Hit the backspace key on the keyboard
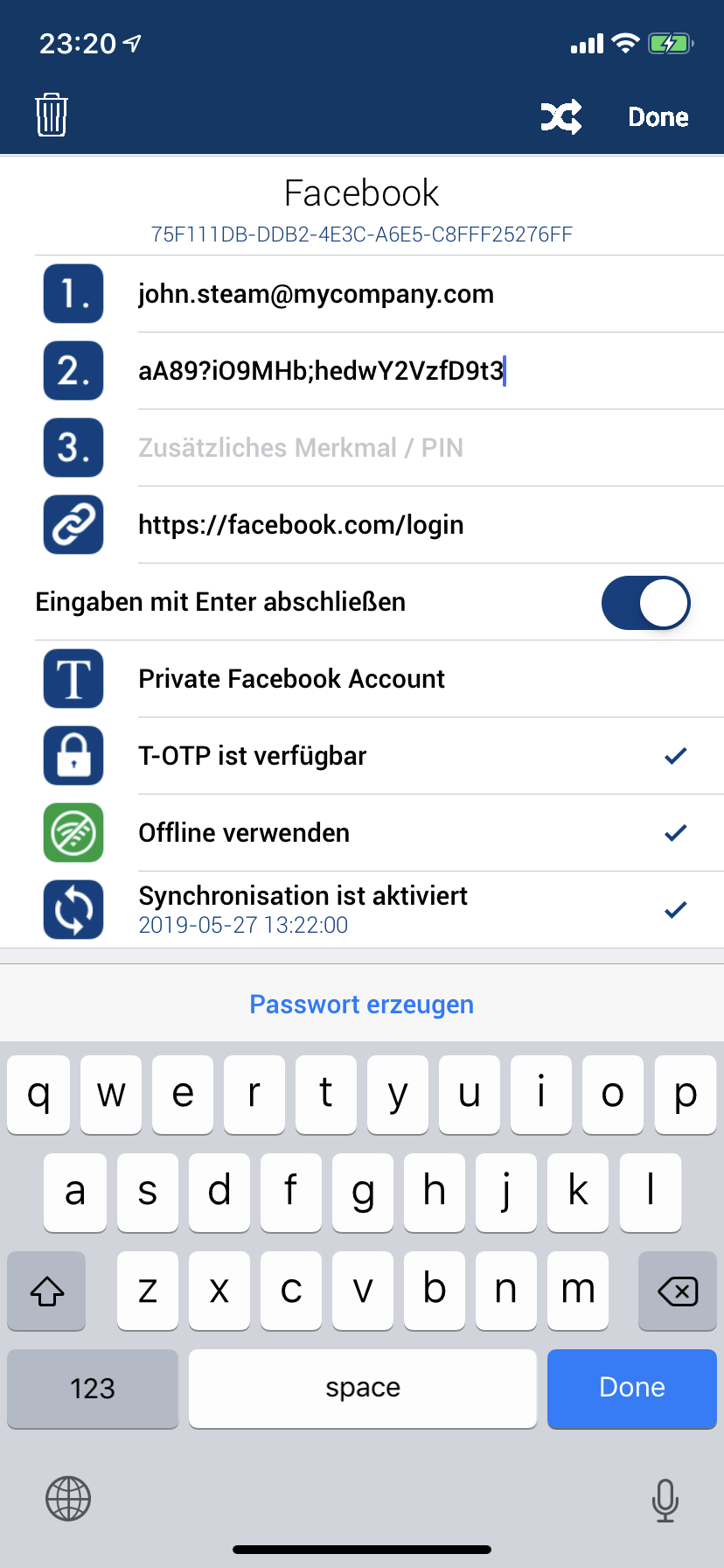724x1568 pixels. 678,1291
